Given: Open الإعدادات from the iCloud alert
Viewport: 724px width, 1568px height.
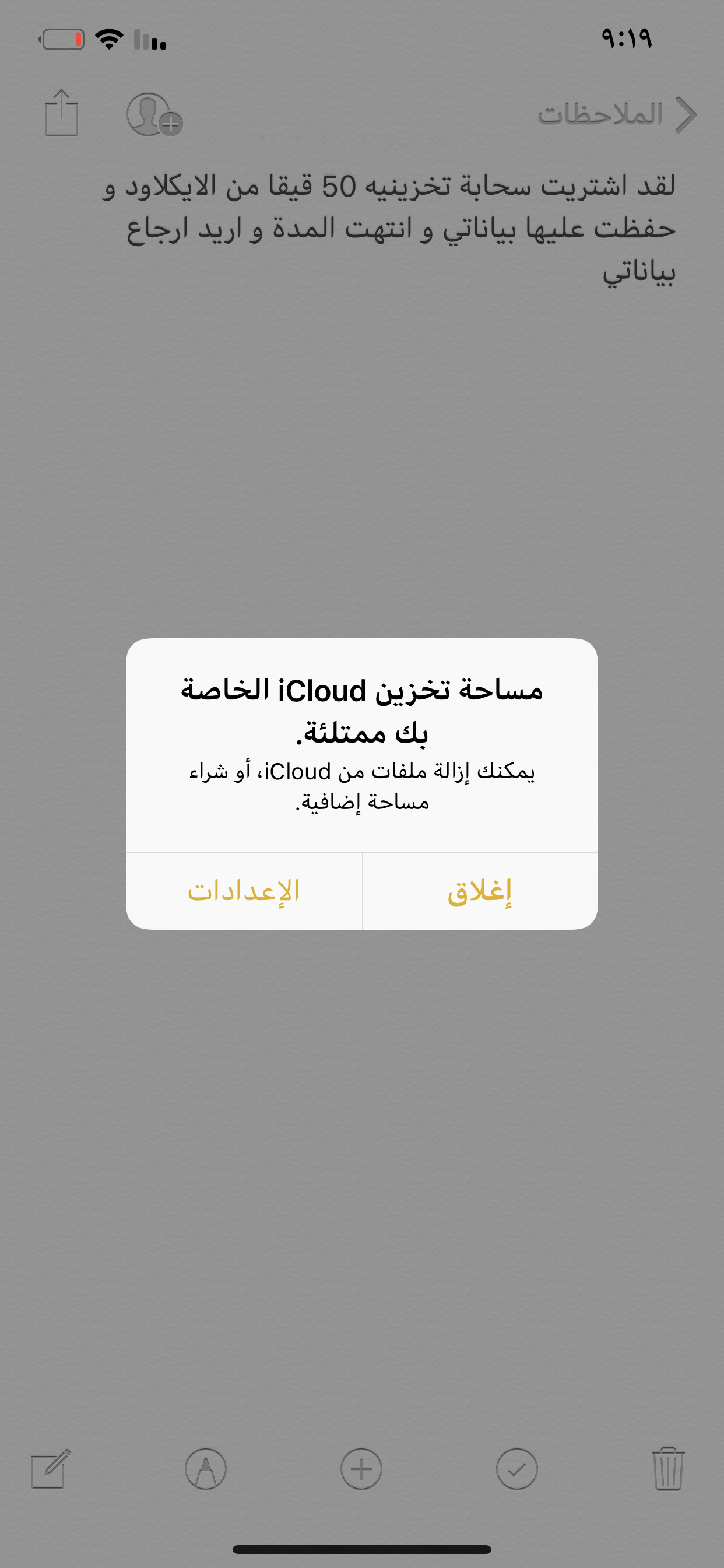Looking at the screenshot, I should [x=243, y=891].
